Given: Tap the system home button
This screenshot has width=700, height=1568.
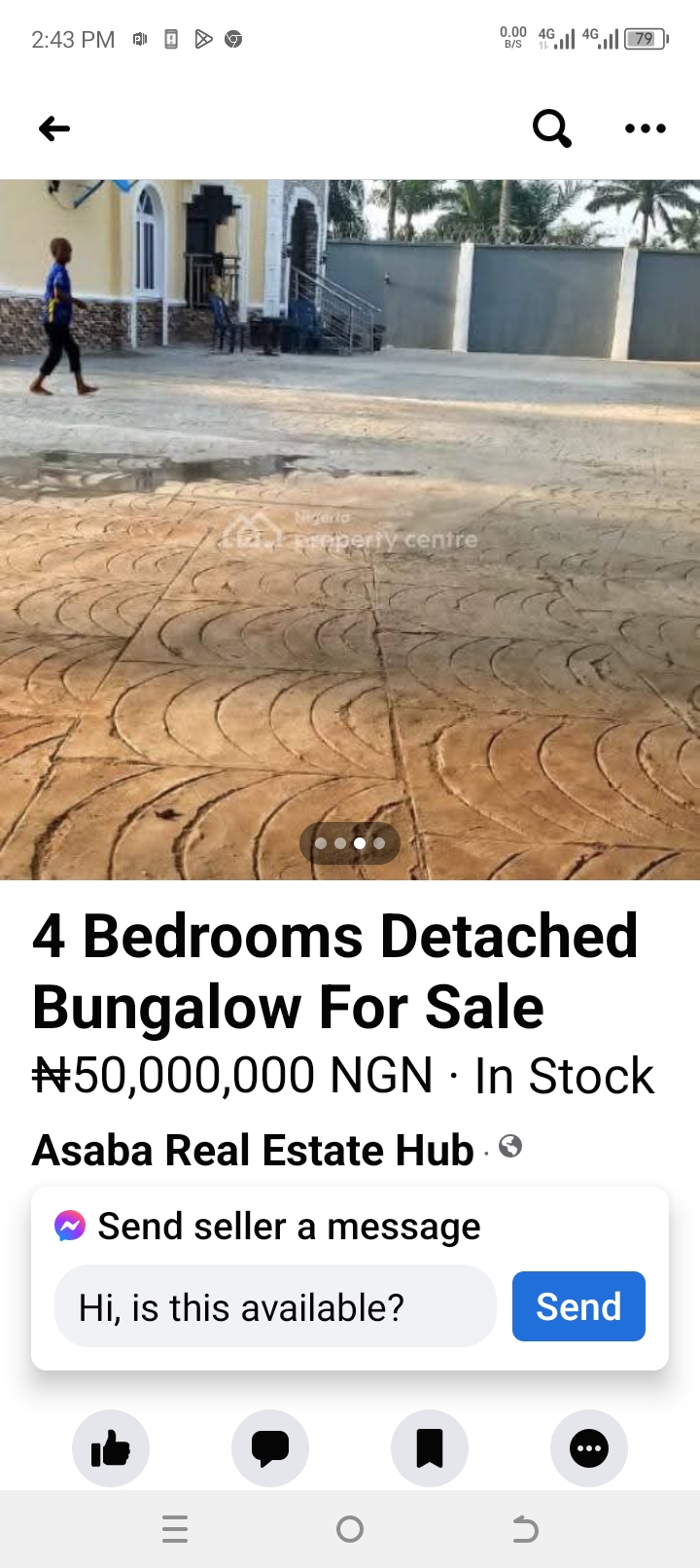Looking at the screenshot, I should click(350, 1530).
